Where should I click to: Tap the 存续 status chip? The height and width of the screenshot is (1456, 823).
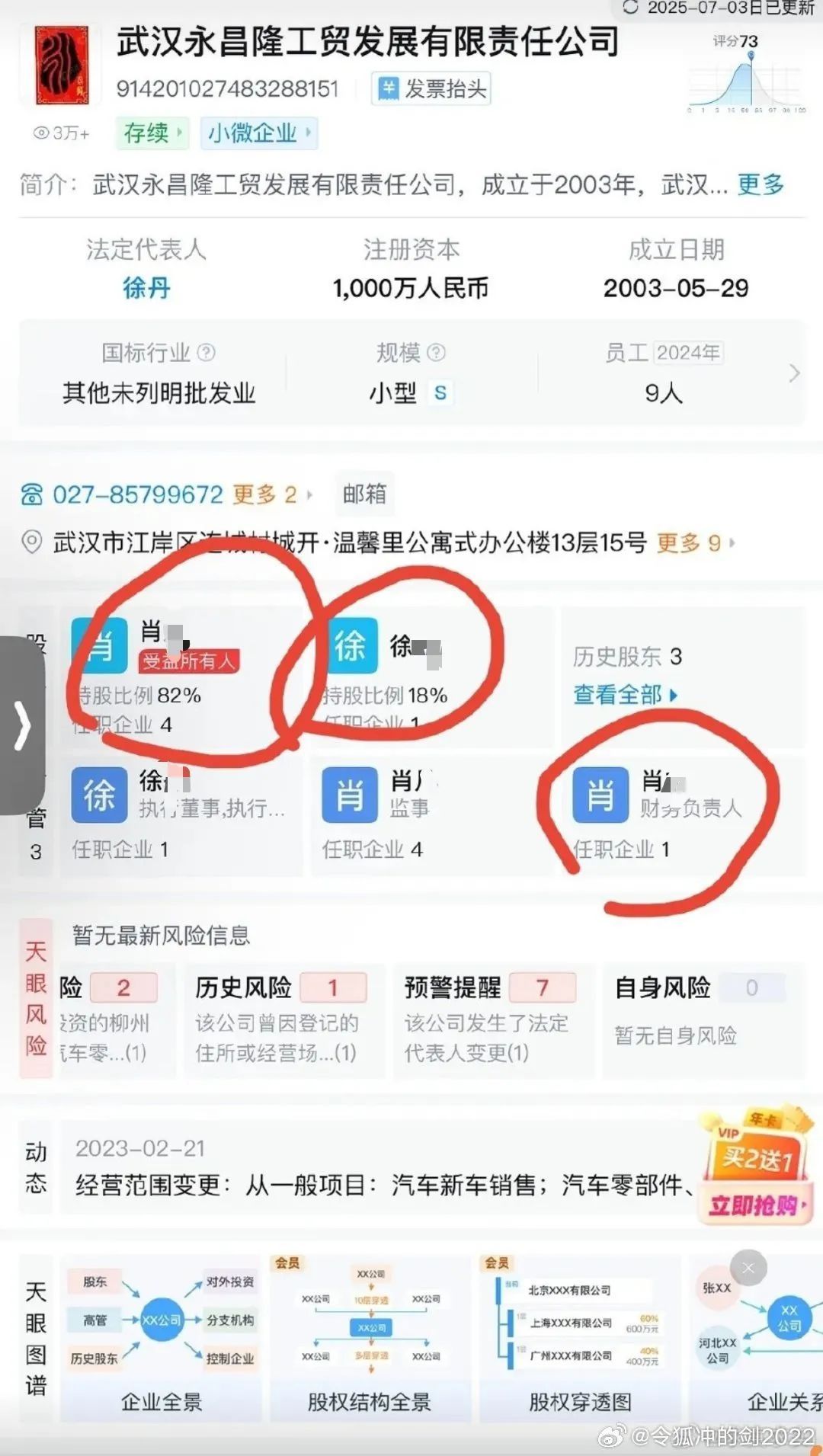153,133
